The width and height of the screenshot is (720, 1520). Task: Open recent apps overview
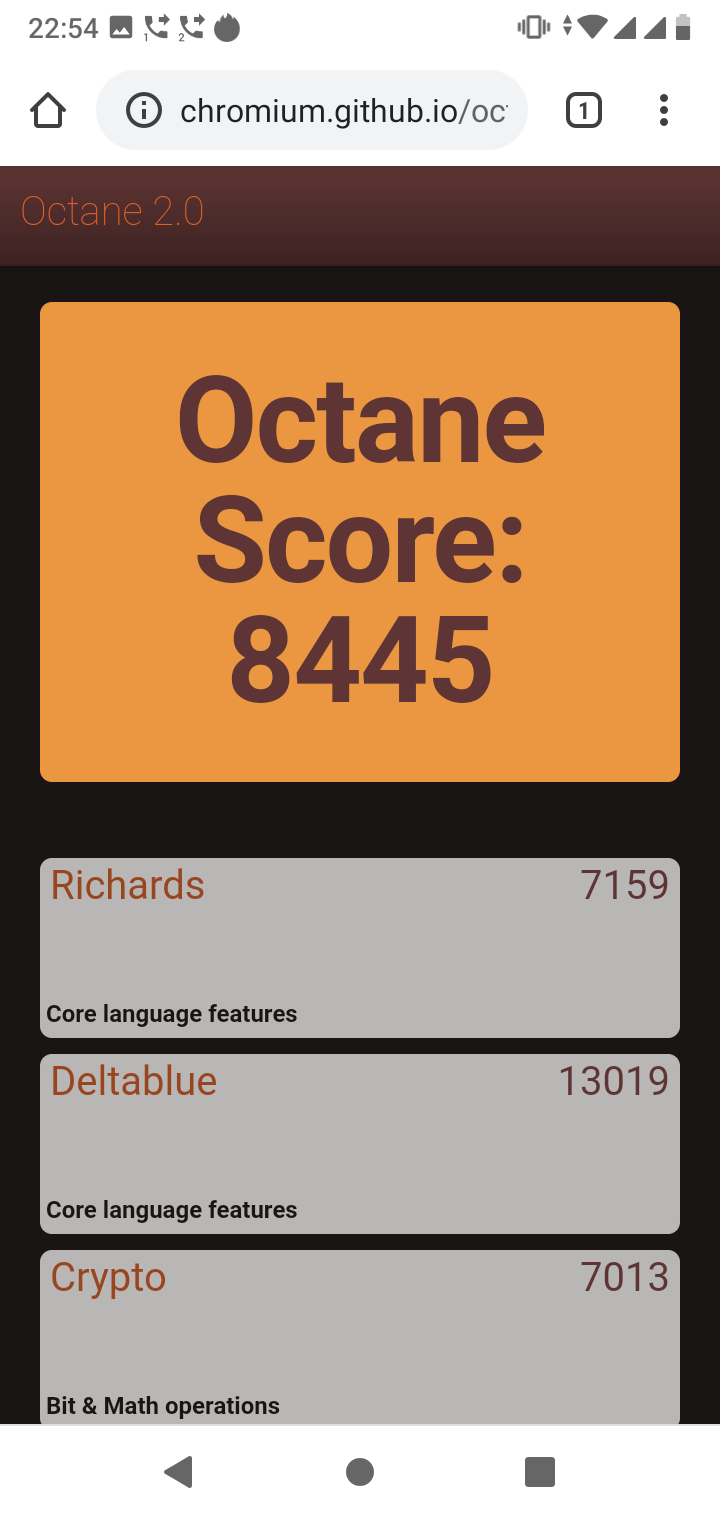[x=539, y=1471]
